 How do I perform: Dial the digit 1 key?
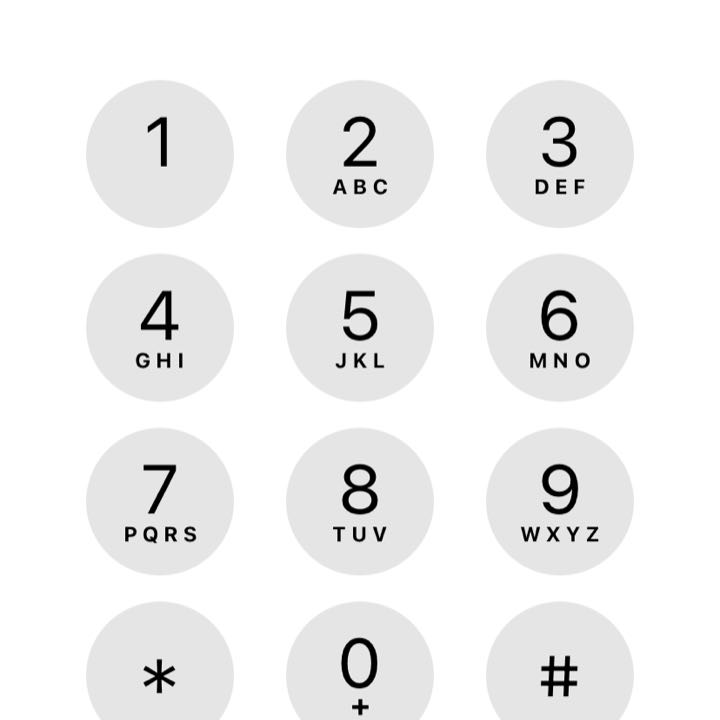[160, 154]
